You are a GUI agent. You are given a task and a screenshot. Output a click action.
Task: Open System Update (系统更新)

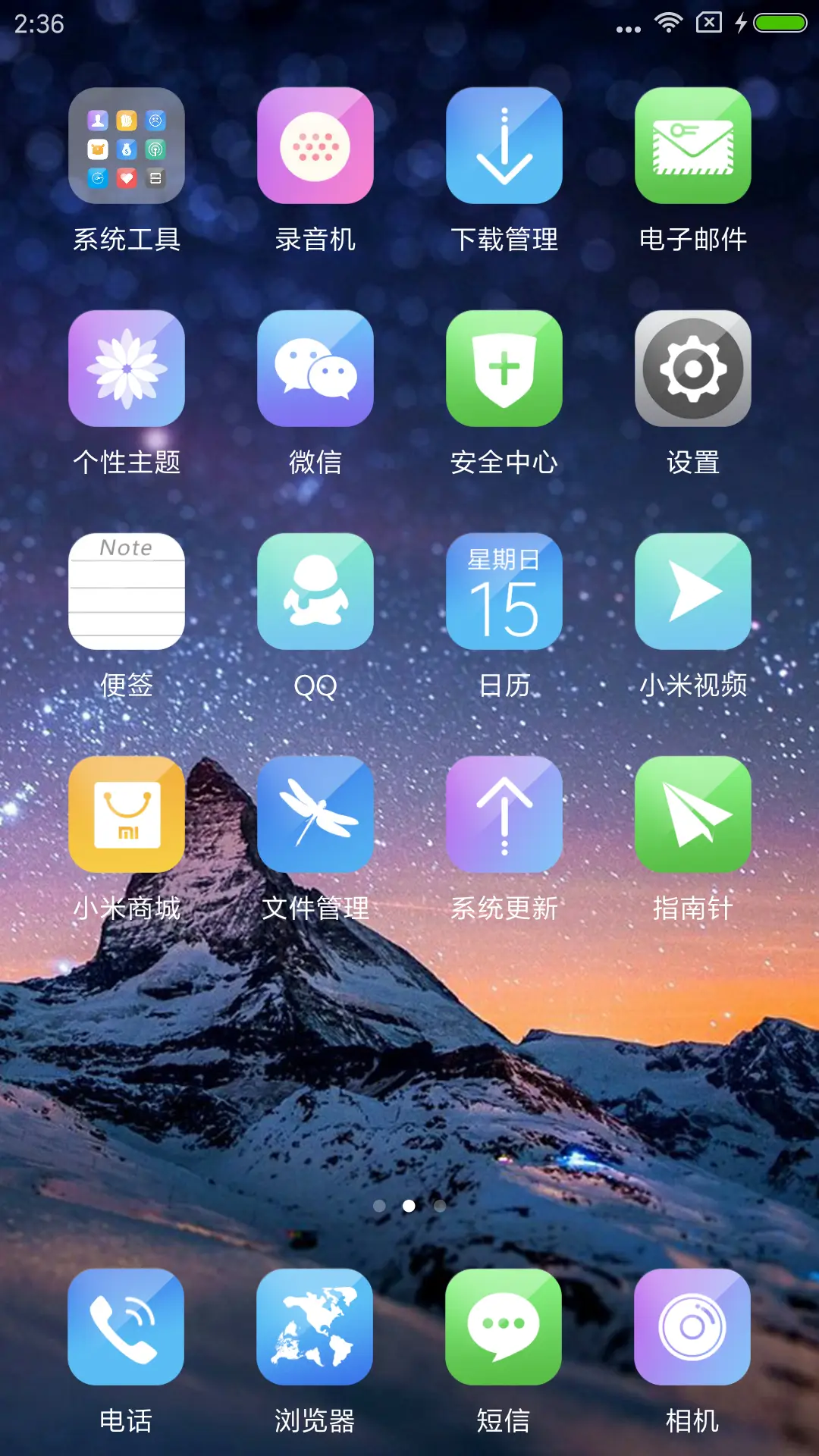click(x=504, y=814)
